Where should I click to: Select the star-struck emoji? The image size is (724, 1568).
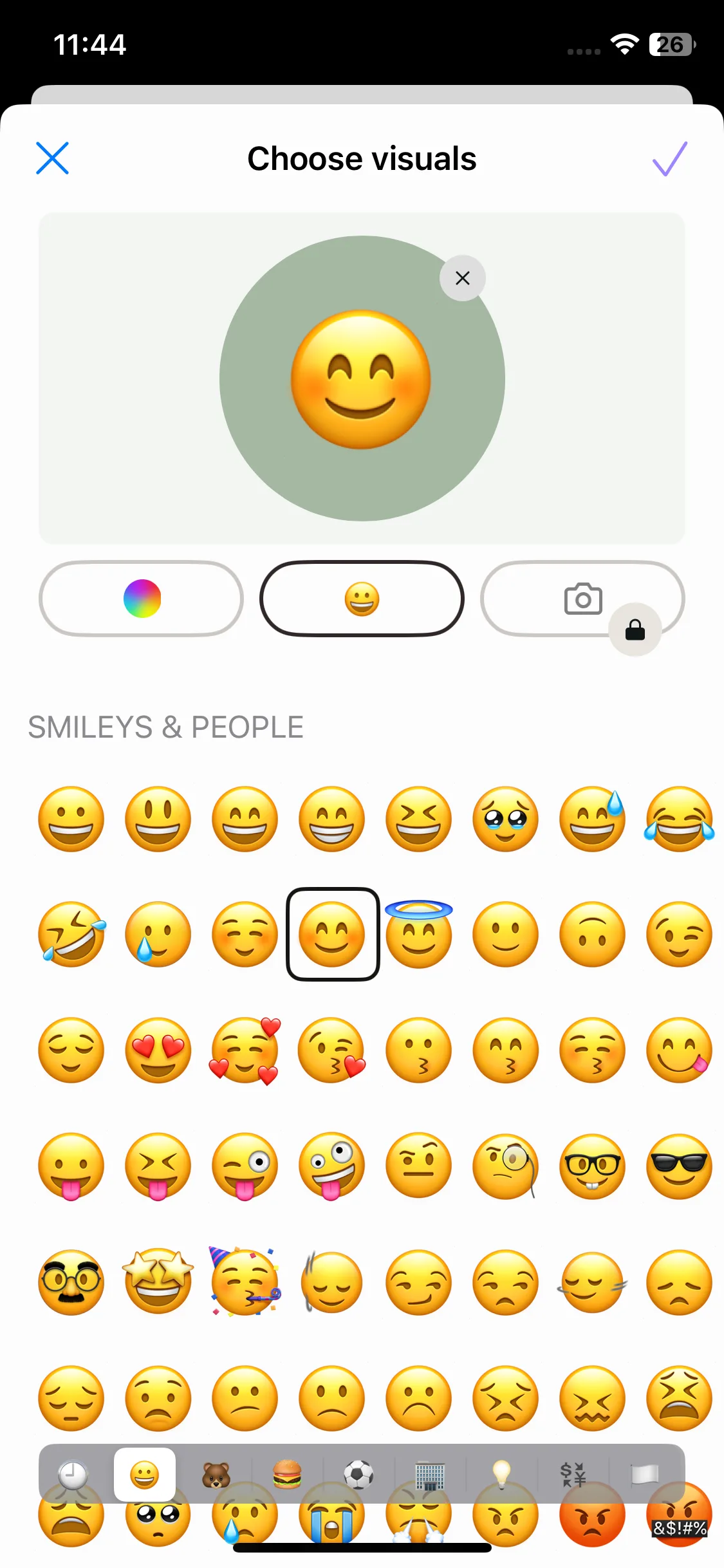(x=158, y=1282)
